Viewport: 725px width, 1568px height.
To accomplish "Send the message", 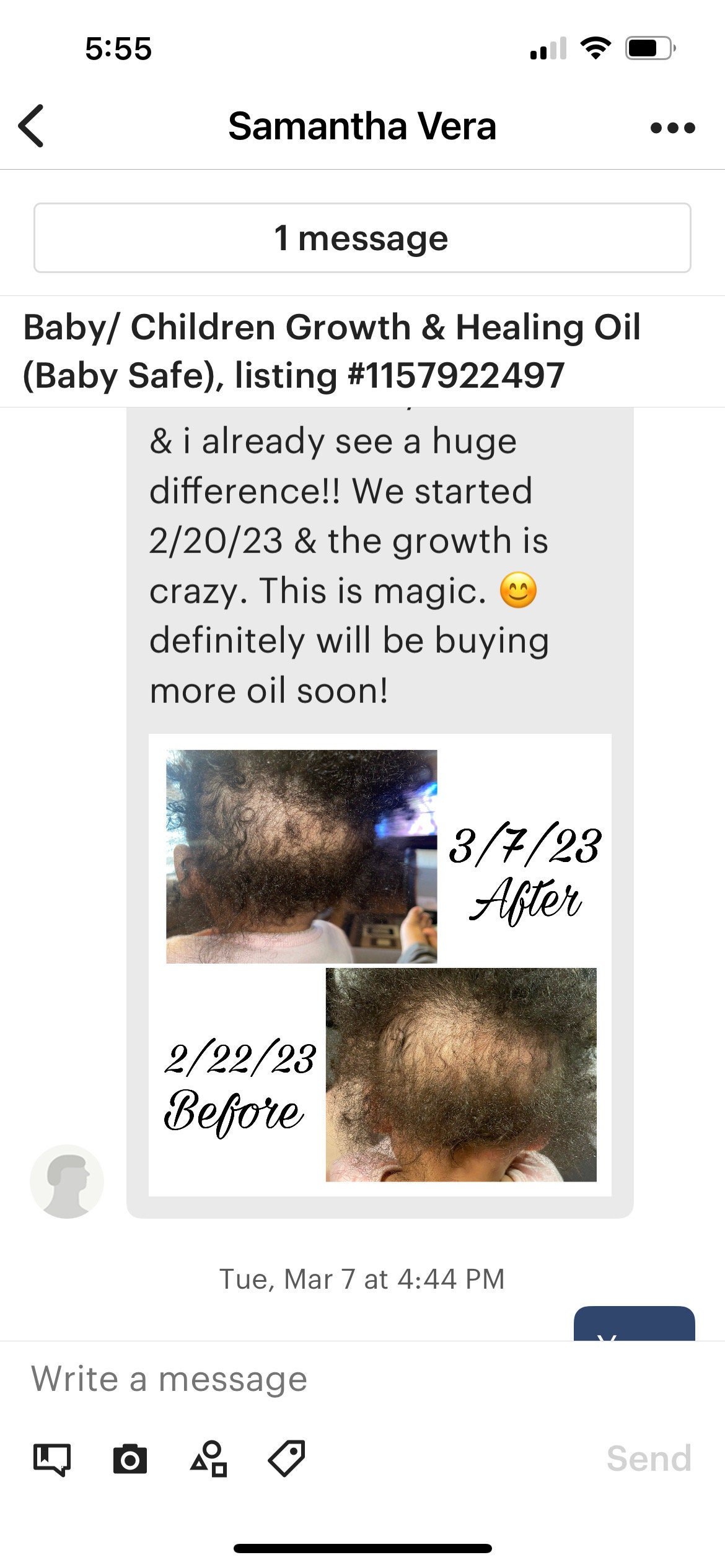I will tap(648, 1459).
